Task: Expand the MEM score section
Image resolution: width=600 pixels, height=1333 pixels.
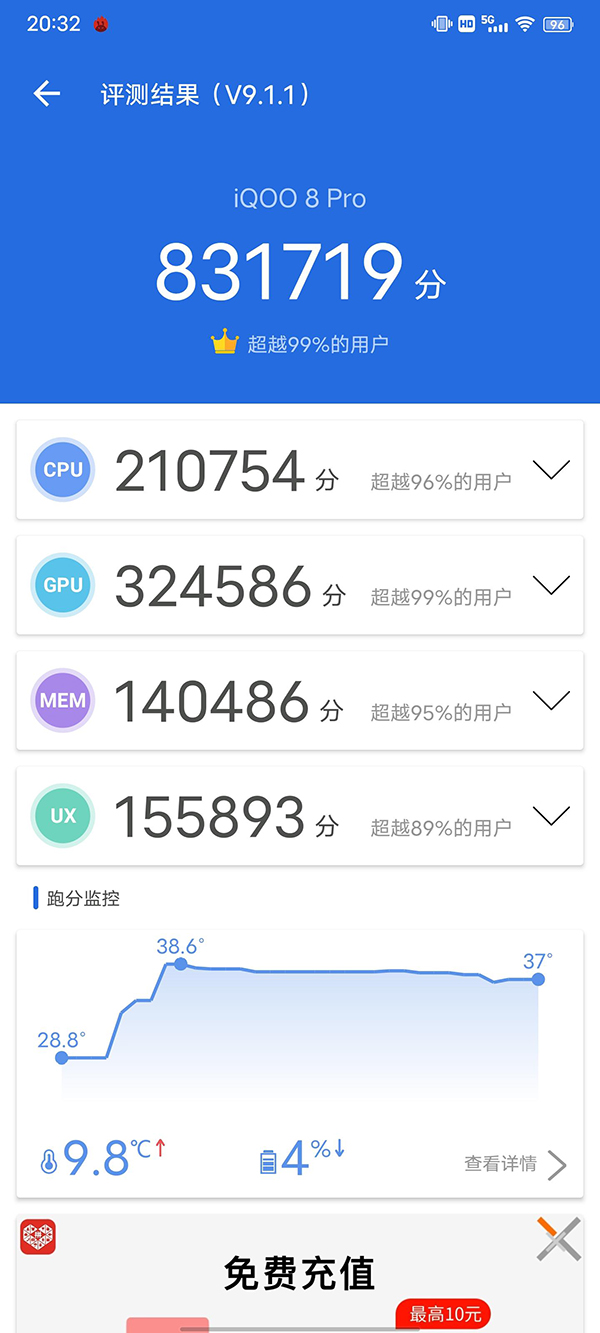Action: click(551, 700)
